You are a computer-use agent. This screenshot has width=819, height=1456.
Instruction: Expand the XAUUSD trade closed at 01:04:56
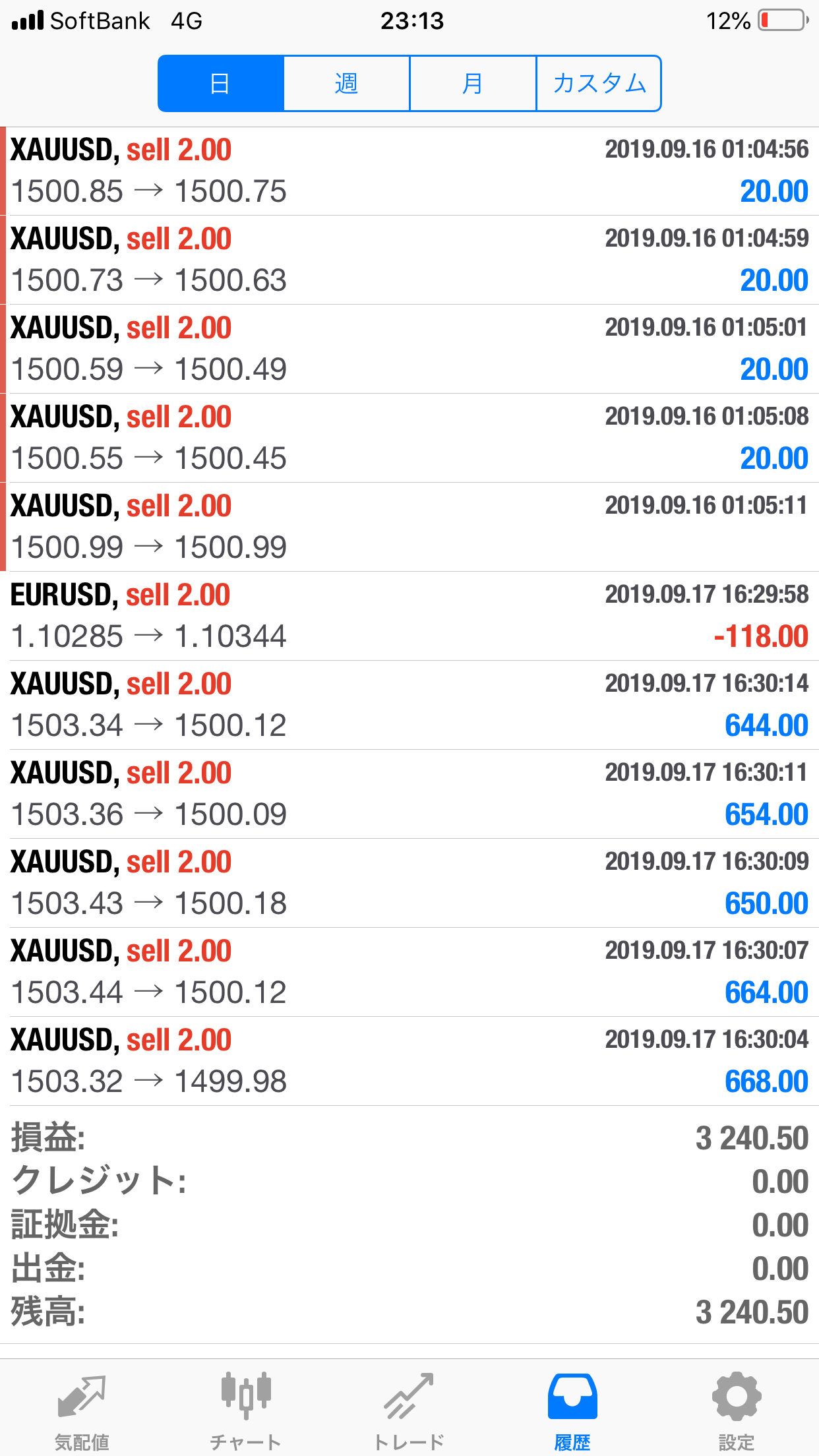(x=409, y=171)
